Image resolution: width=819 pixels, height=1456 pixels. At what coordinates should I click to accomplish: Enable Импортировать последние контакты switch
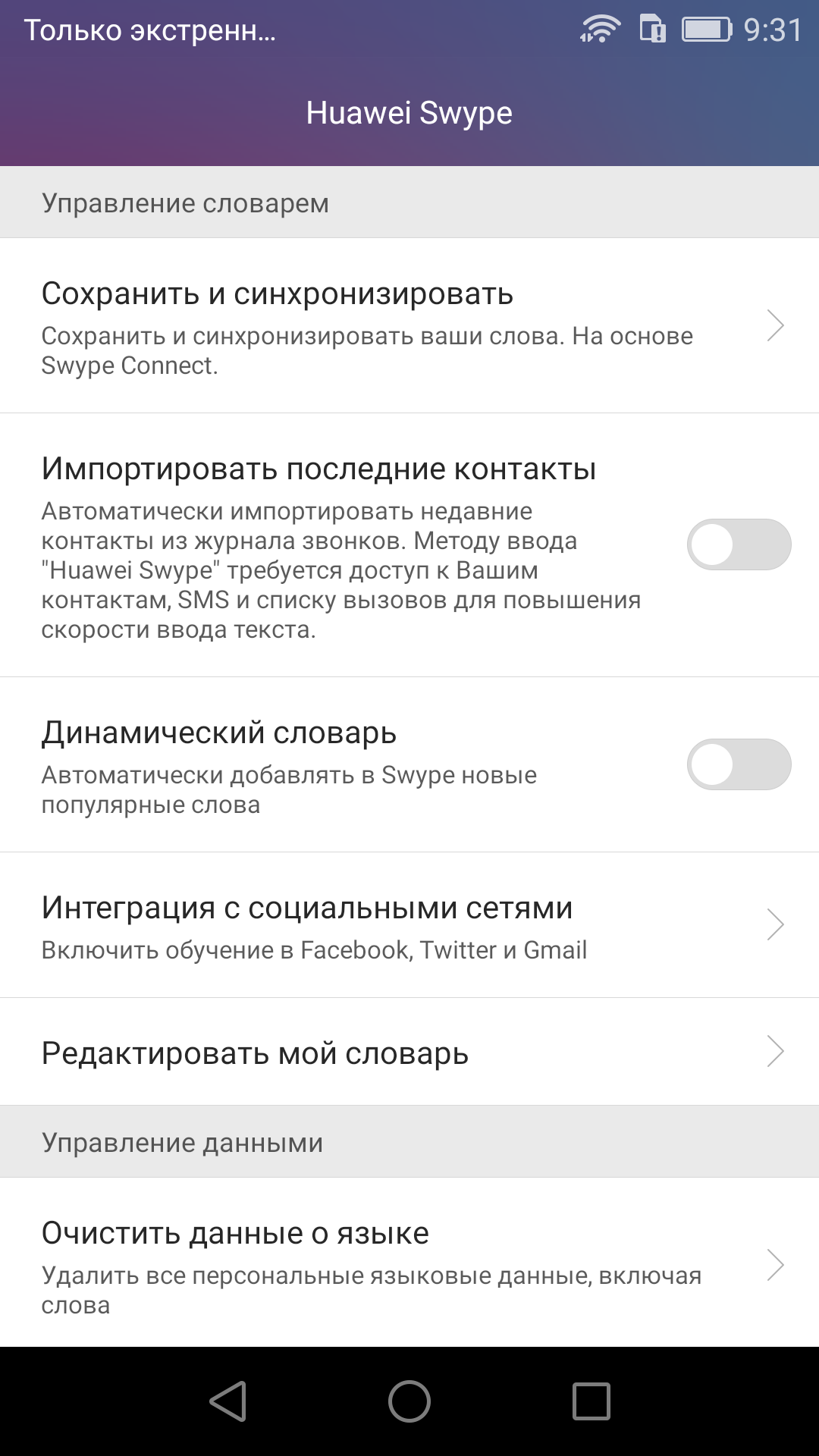point(739,544)
